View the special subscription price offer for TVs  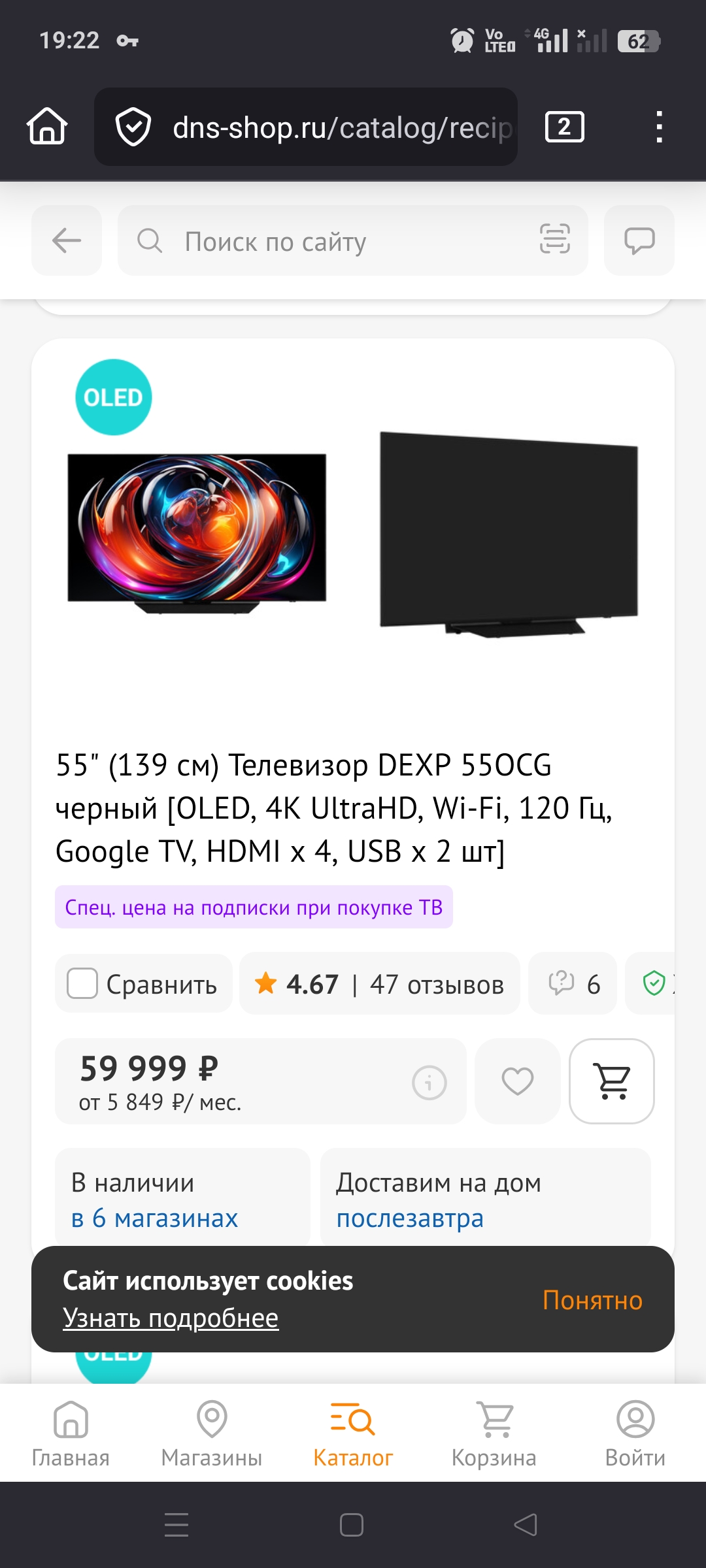[x=254, y=907]
